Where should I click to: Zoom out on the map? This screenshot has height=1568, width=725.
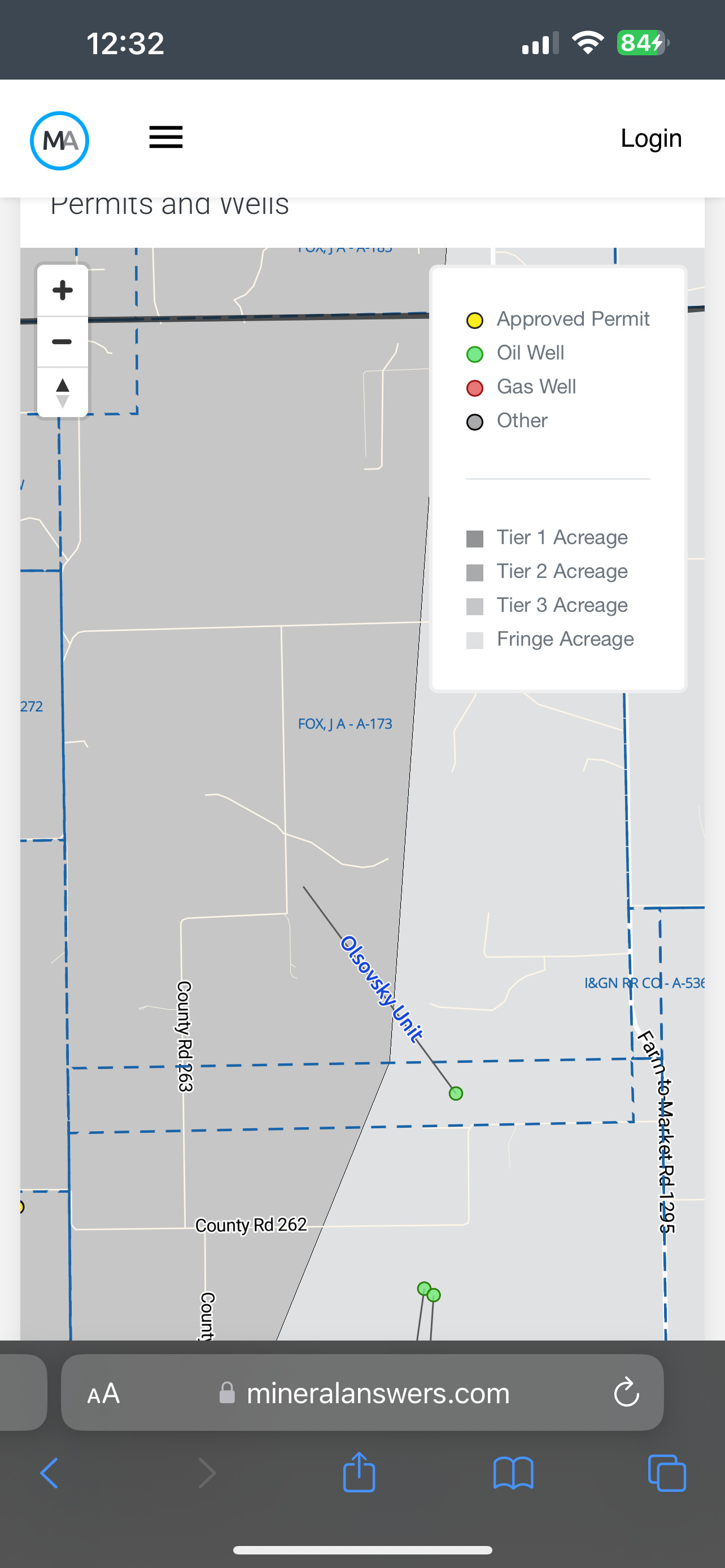[x=63, y=341]
